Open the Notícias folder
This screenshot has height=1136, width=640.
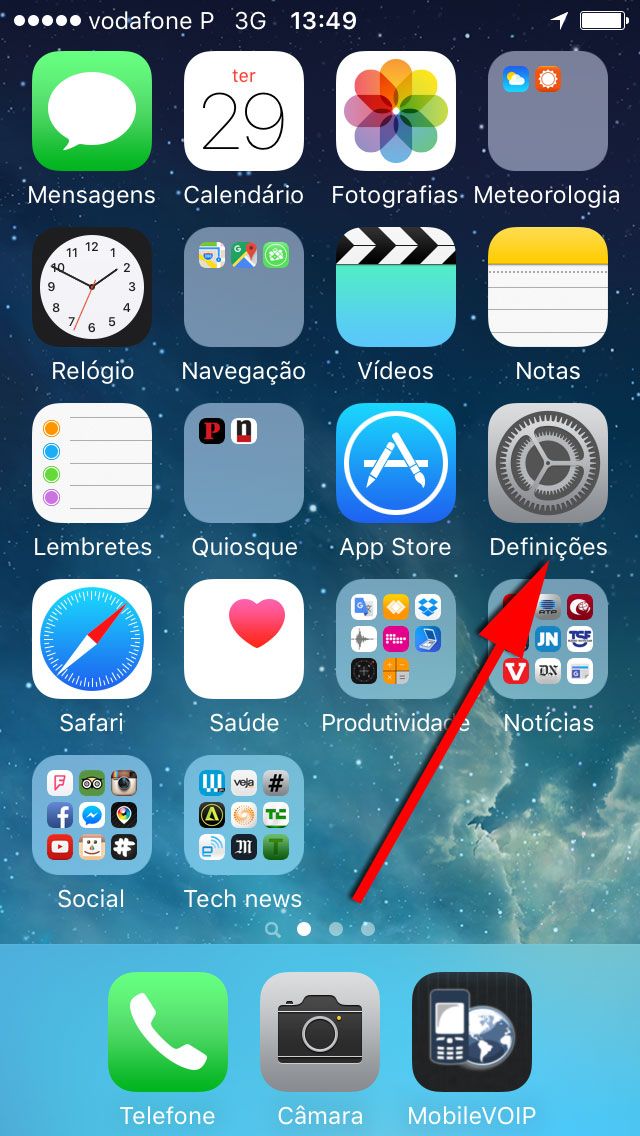548,639
